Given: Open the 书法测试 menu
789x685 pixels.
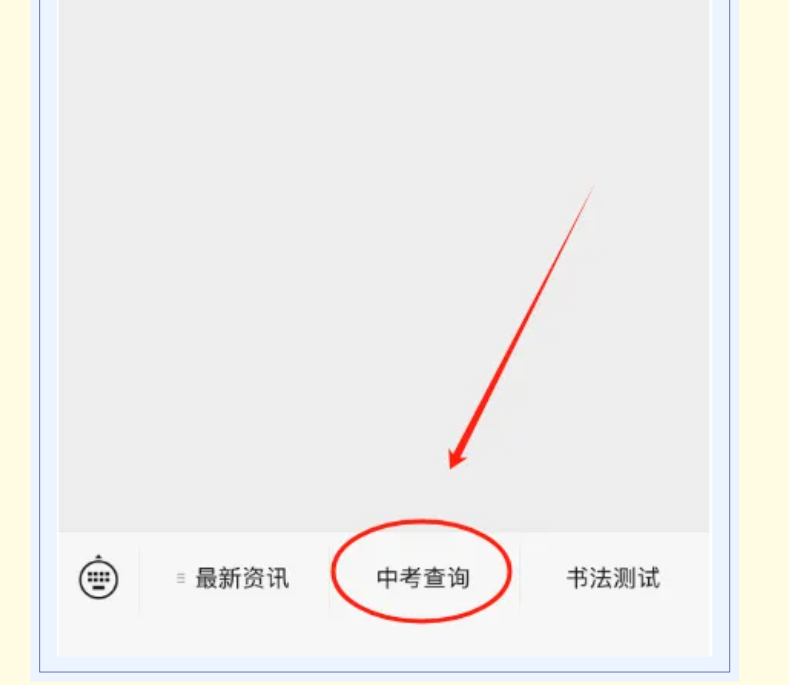Looking at the screenshot, I should [x=613, y=578].
